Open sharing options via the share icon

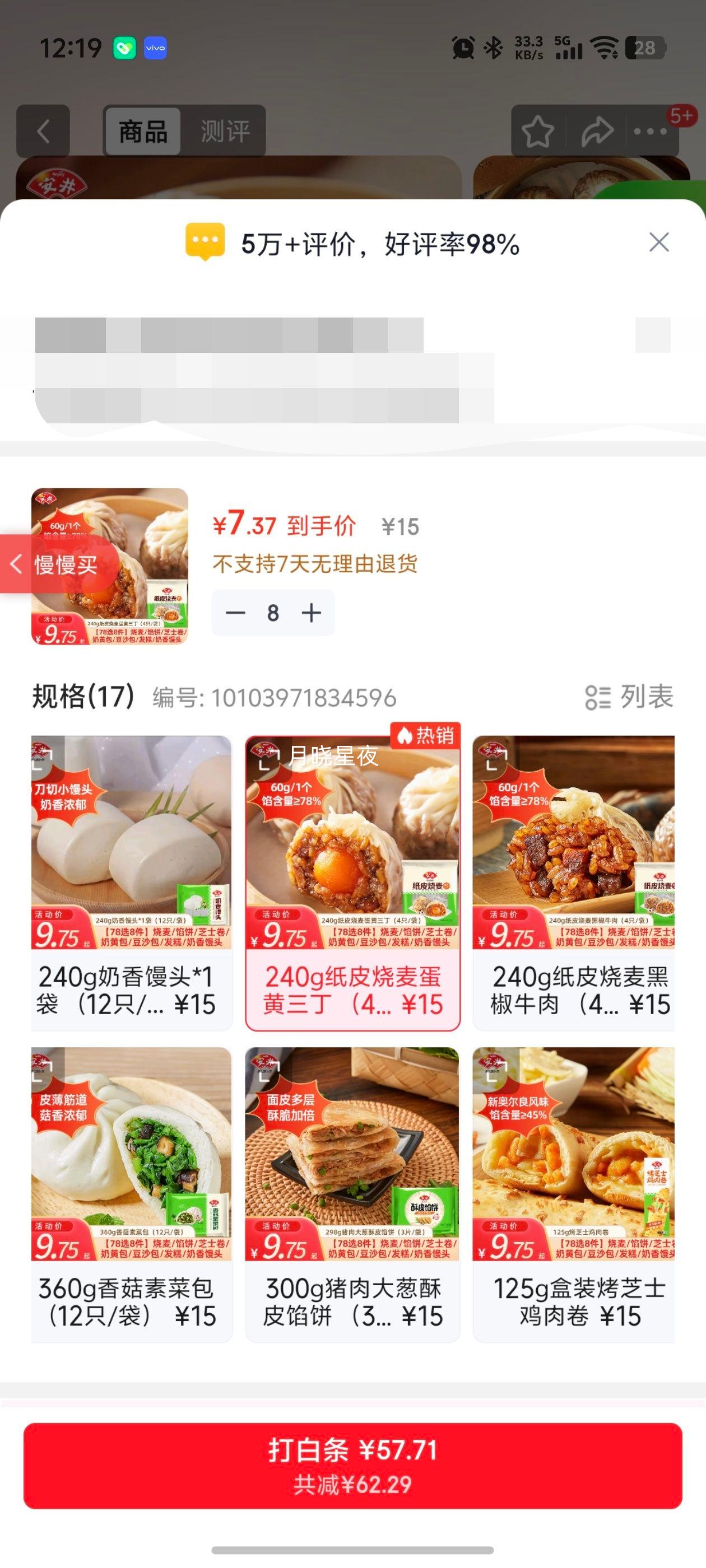coord(597,131)
